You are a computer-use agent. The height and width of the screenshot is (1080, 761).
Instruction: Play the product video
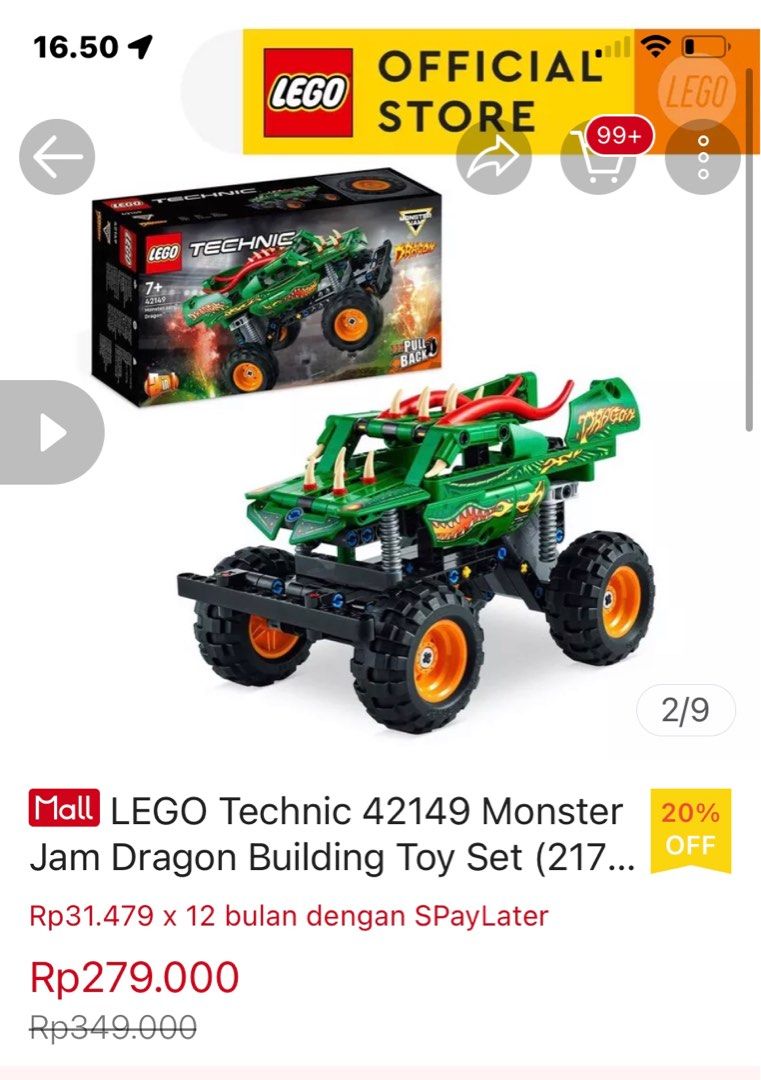click(x=50, y=433)
